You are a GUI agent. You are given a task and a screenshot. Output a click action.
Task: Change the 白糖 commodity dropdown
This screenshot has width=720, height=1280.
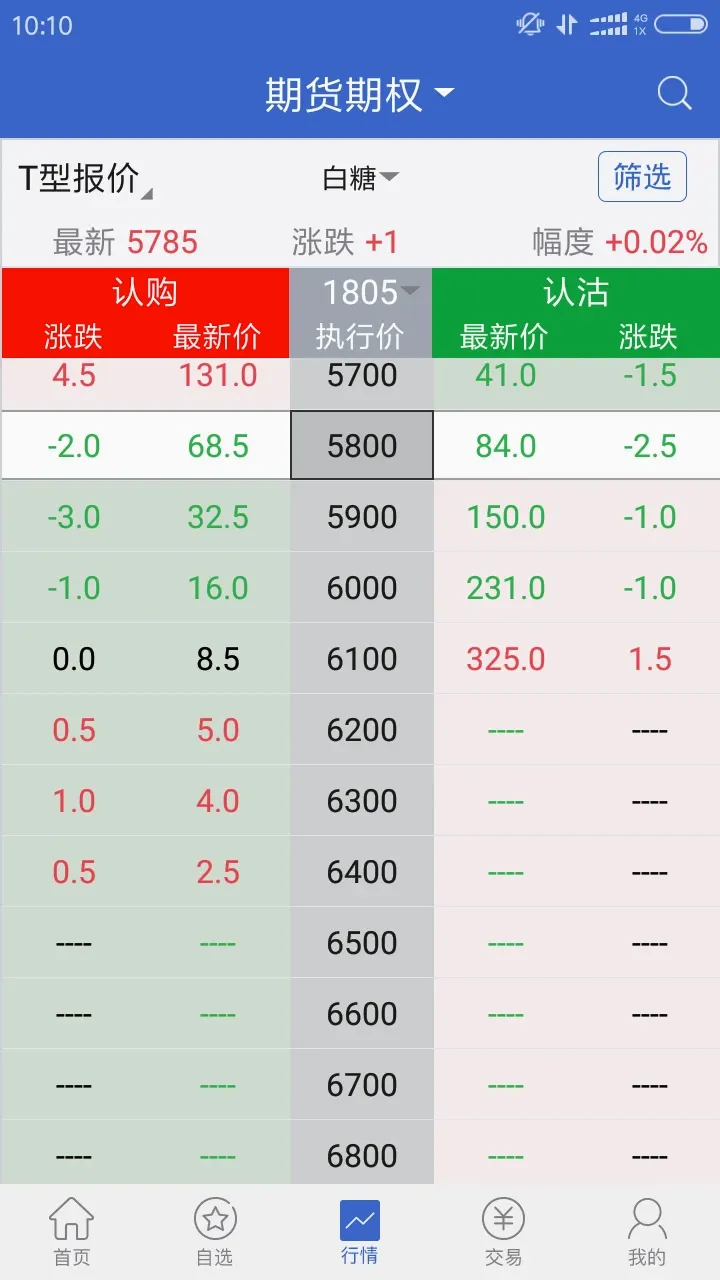pos(360,178)
